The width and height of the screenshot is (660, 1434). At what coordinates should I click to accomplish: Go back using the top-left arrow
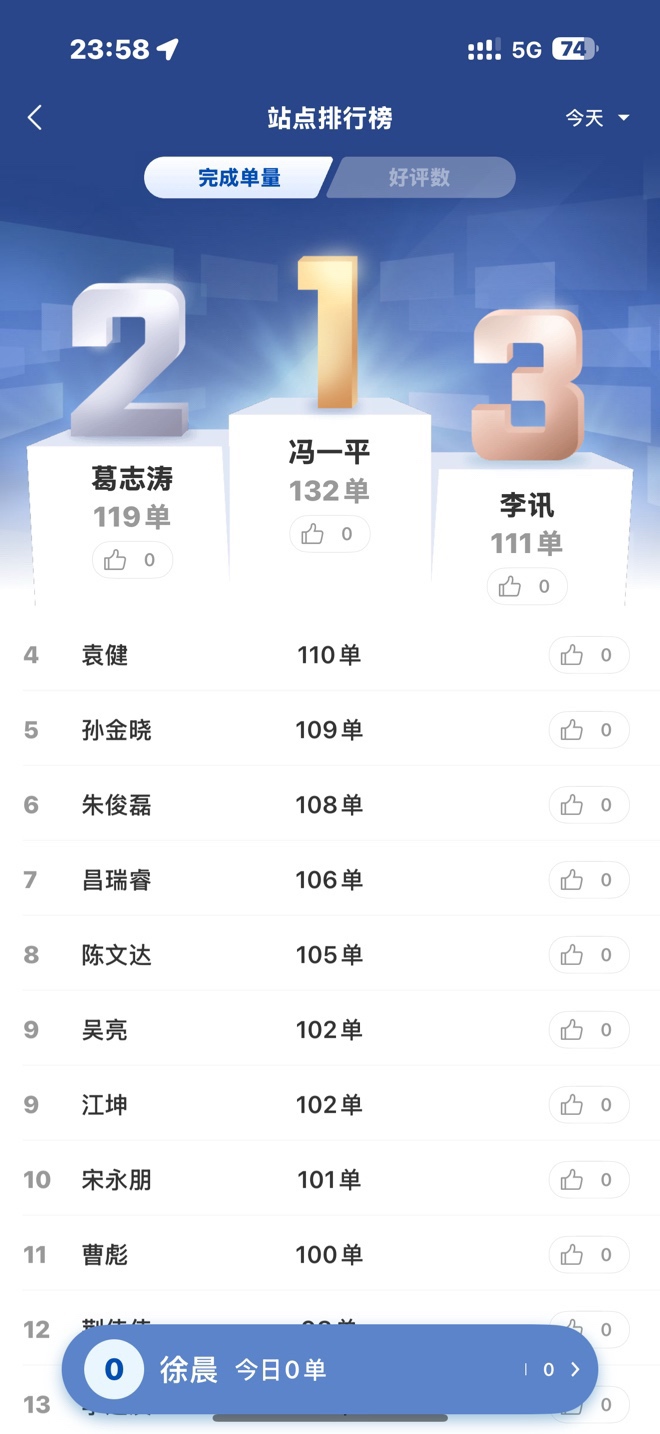(x=35, y=118)
